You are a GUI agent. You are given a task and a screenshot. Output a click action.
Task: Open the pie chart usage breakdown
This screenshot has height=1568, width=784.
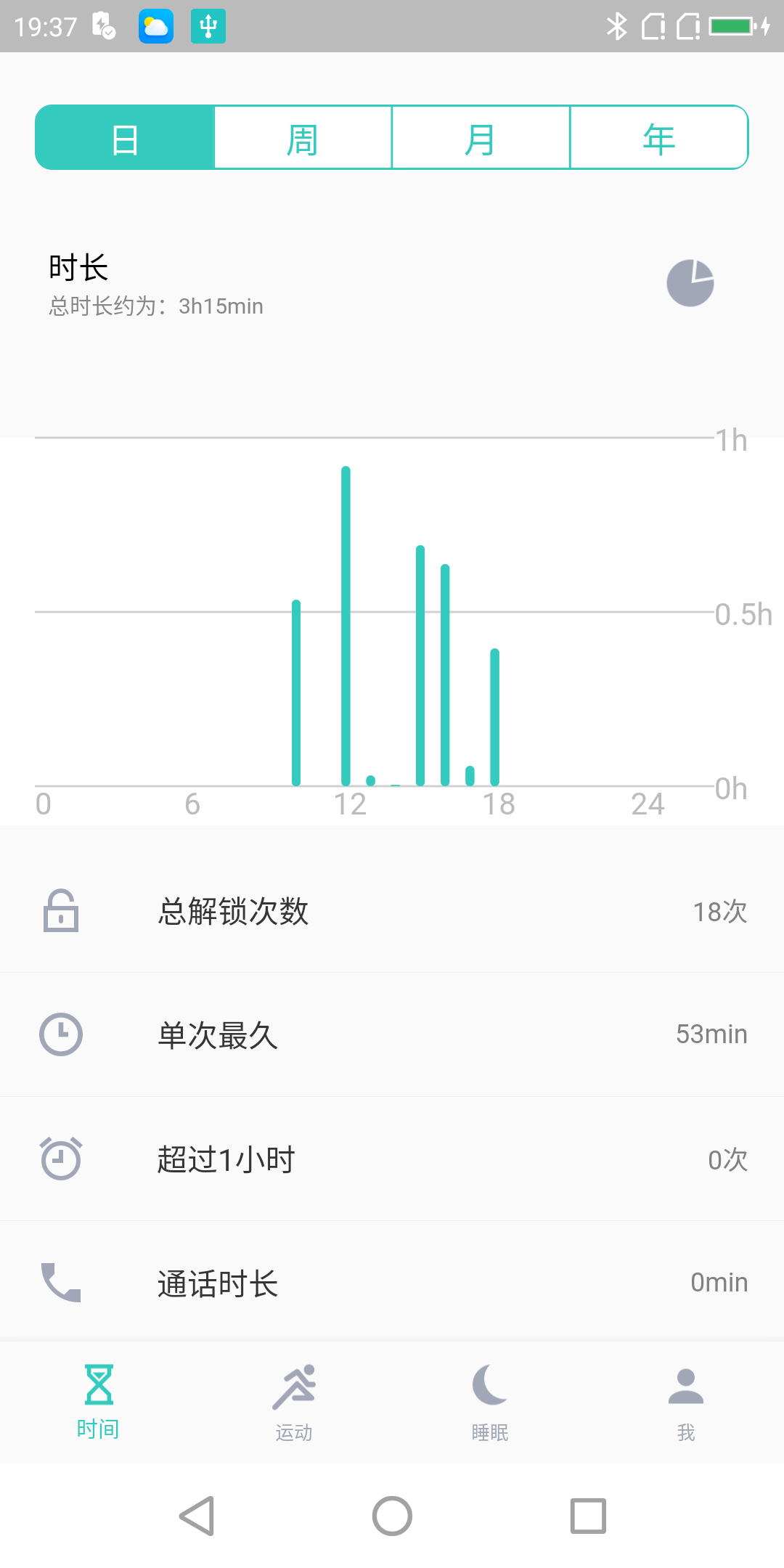[690, 283]
